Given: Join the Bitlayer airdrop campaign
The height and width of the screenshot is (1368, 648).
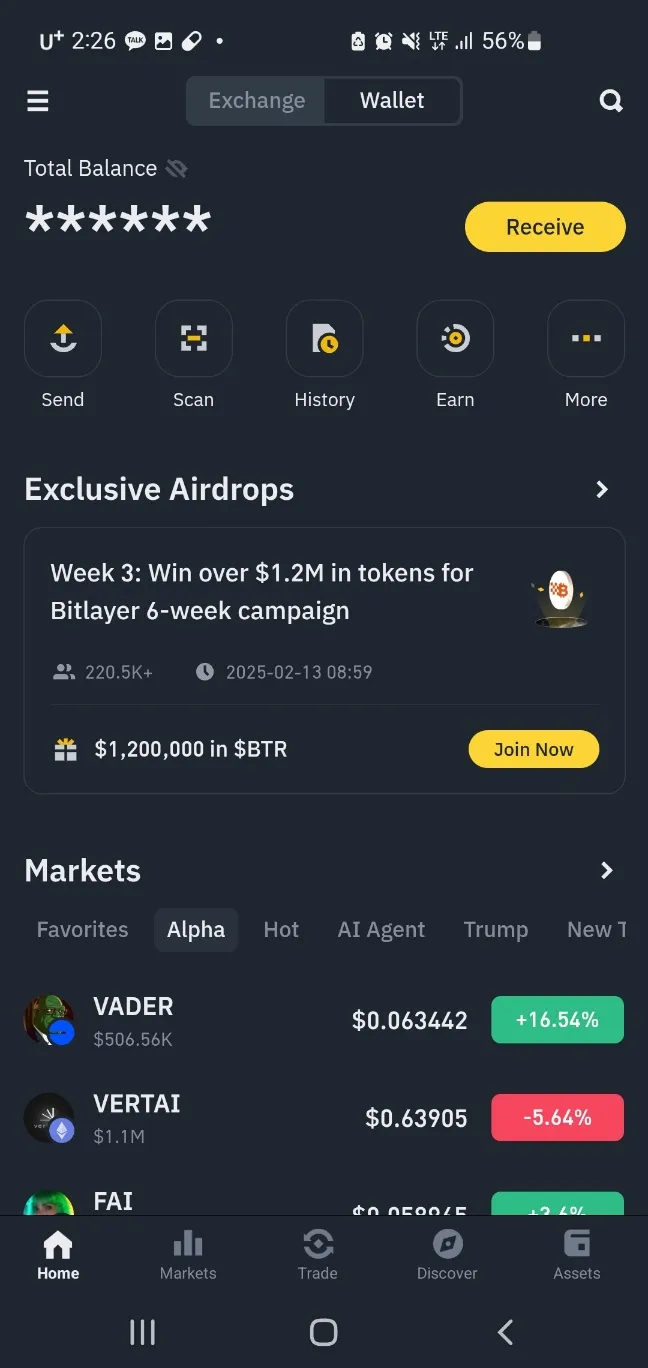Looking at the screenshot, I should click(533, 749).
